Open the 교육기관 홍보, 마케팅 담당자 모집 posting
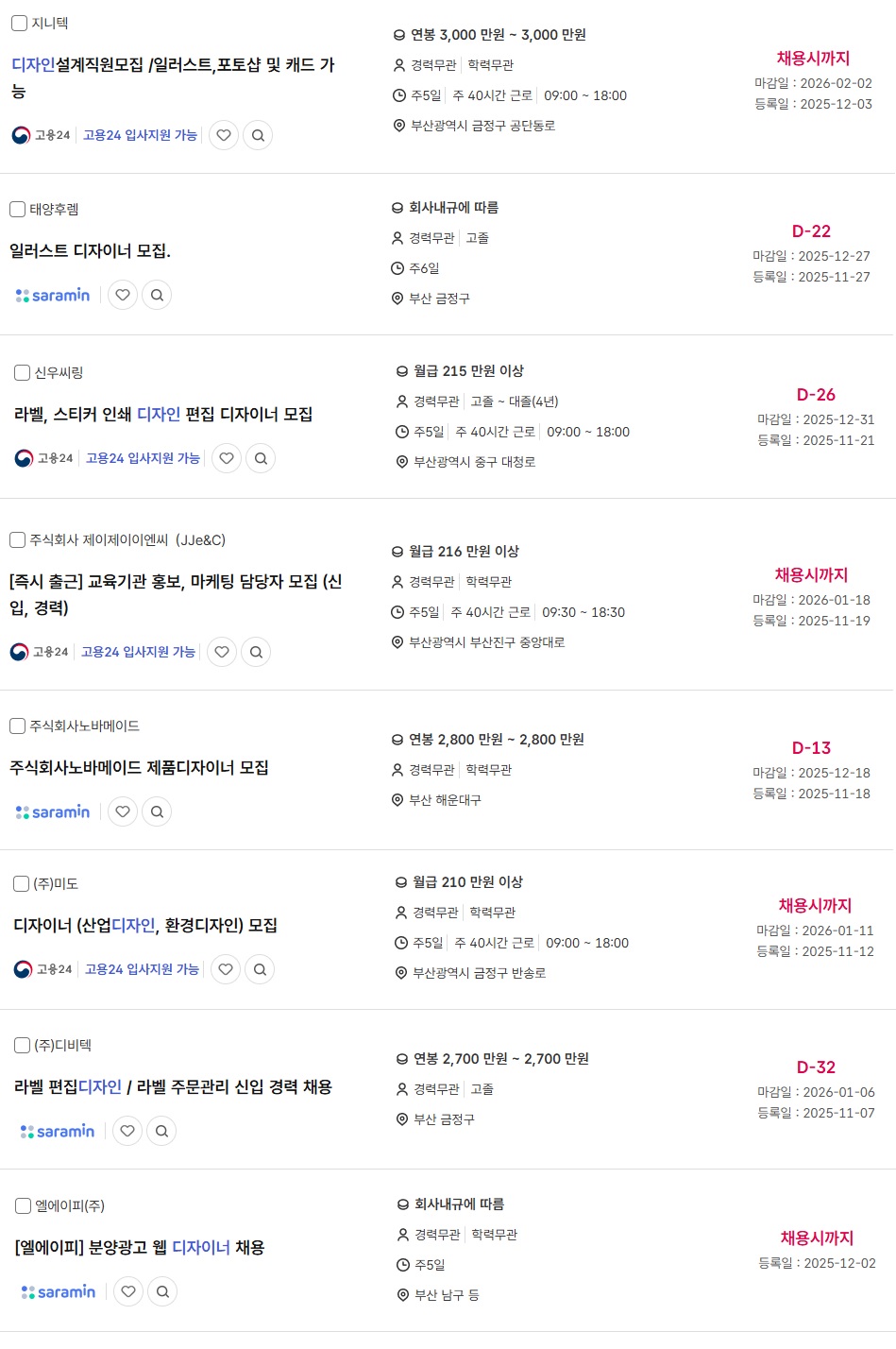The image size is (896, 1349). (176, 582)
